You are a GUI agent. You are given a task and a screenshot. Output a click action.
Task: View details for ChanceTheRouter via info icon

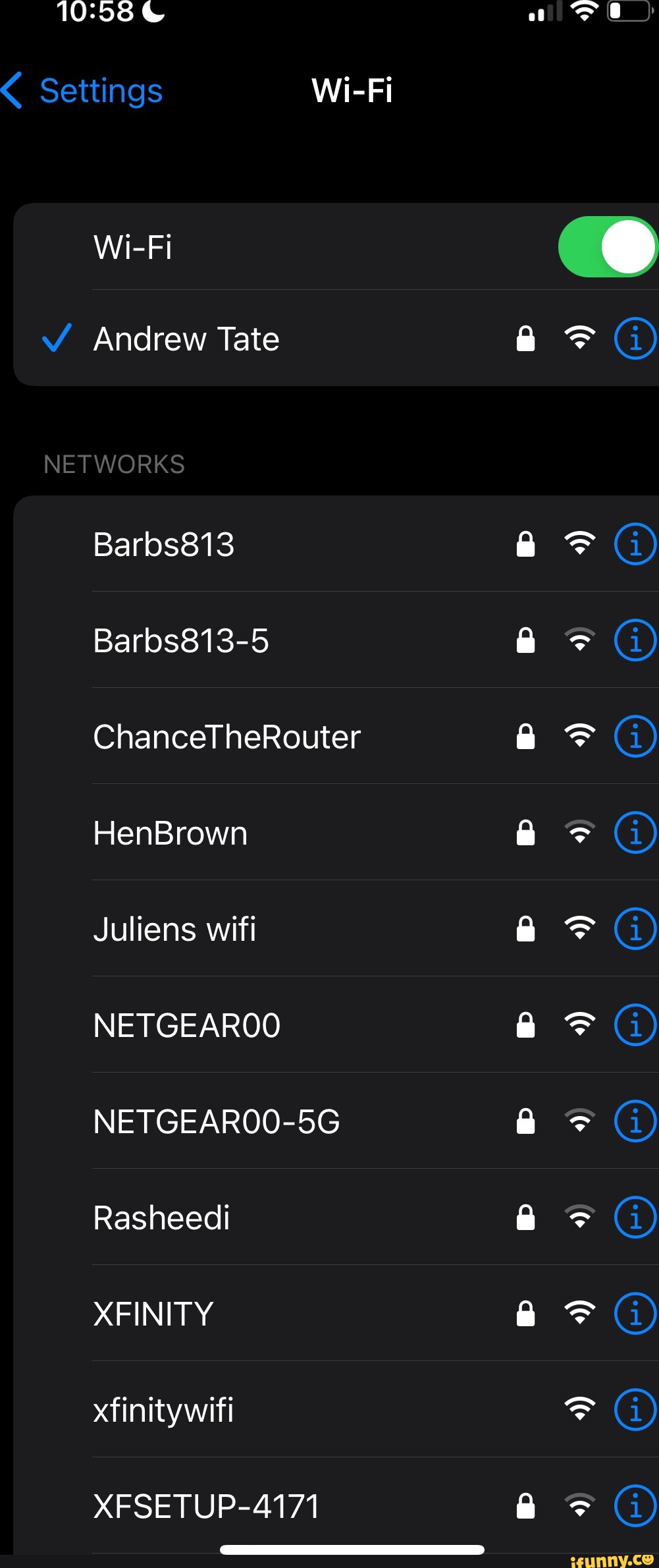pyautogui.click(x=635, y=737)
